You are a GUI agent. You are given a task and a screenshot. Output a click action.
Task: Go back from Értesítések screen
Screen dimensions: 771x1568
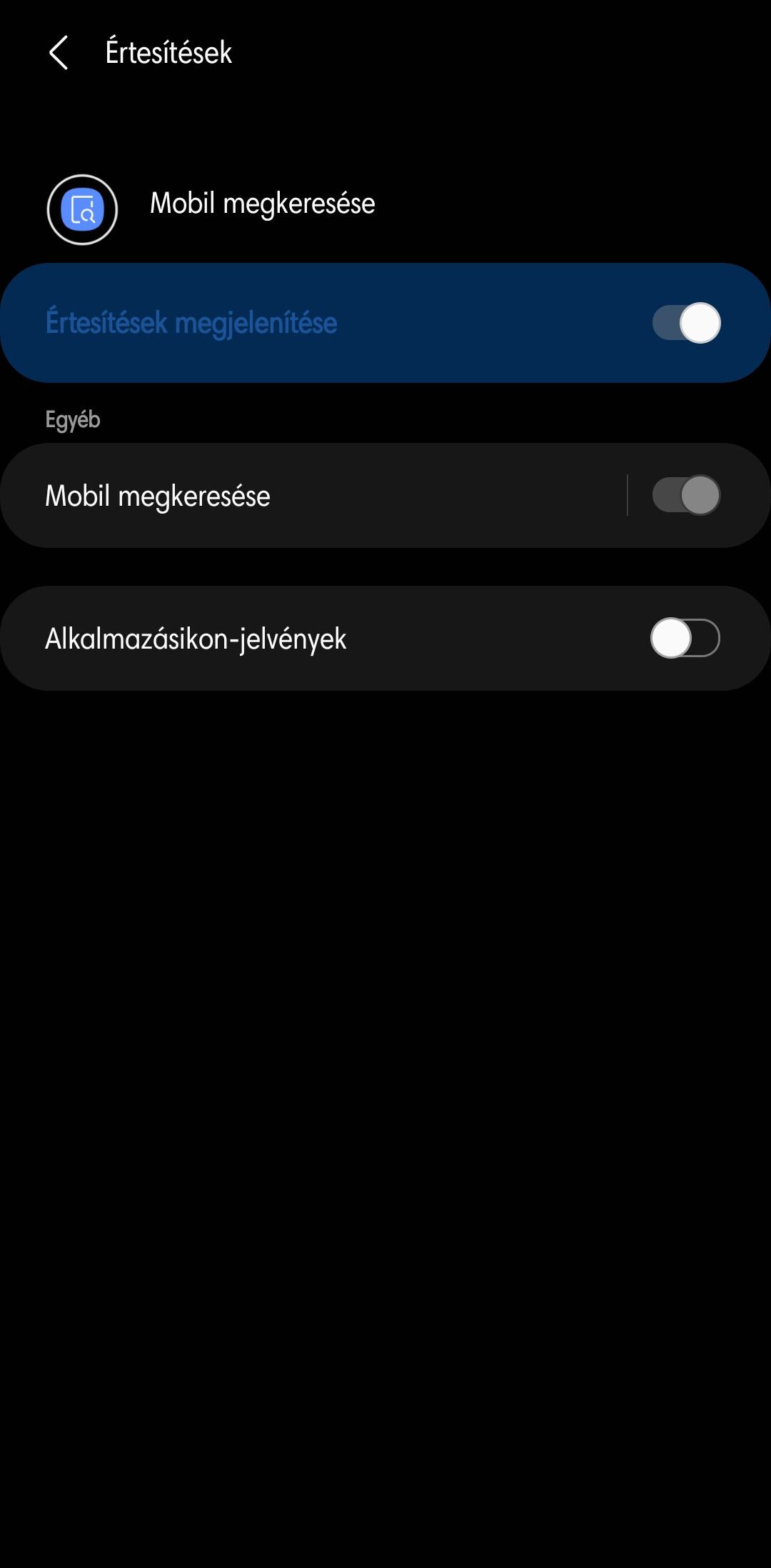(59, 53)
